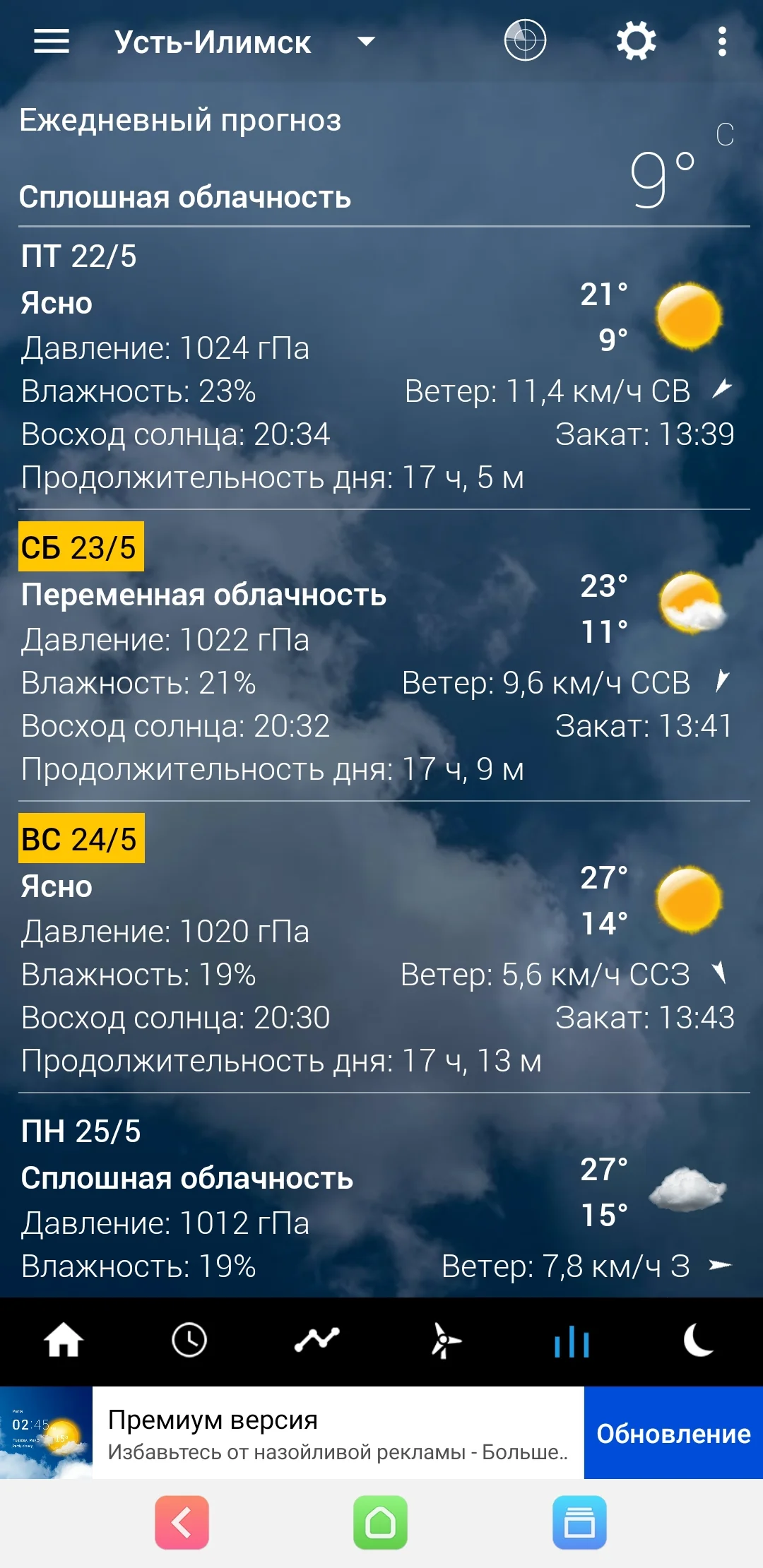Open the hourly forecast clock icon
Viewport: 763px width, 1568px height.
point(189,1341)
